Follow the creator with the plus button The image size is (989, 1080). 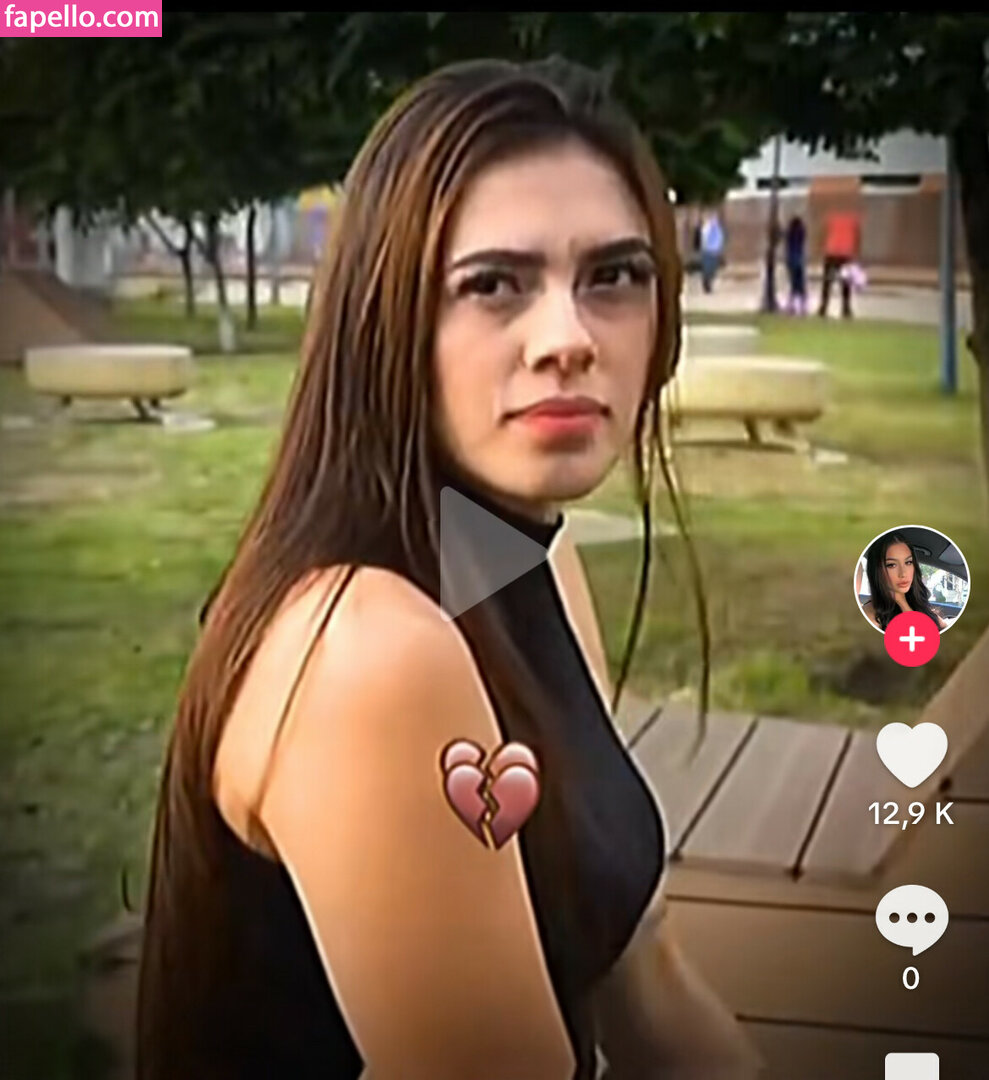[x=911, y=640]
